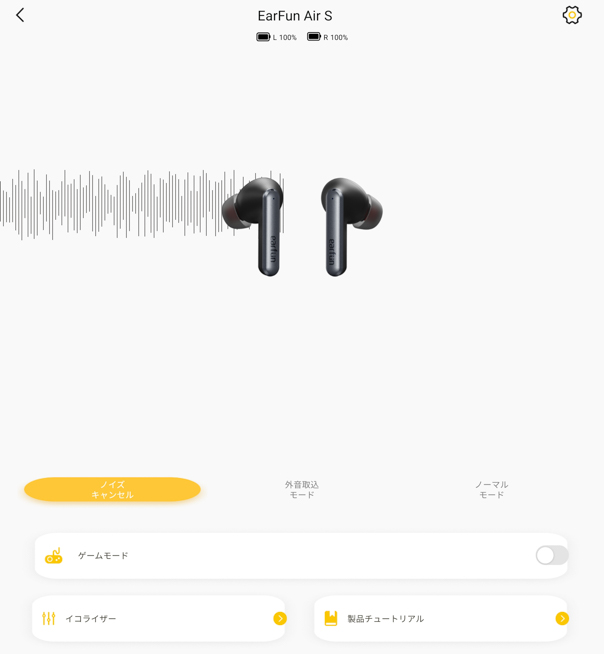
Task: Open the 製品チュートリアル card
Action: (441, 618)
